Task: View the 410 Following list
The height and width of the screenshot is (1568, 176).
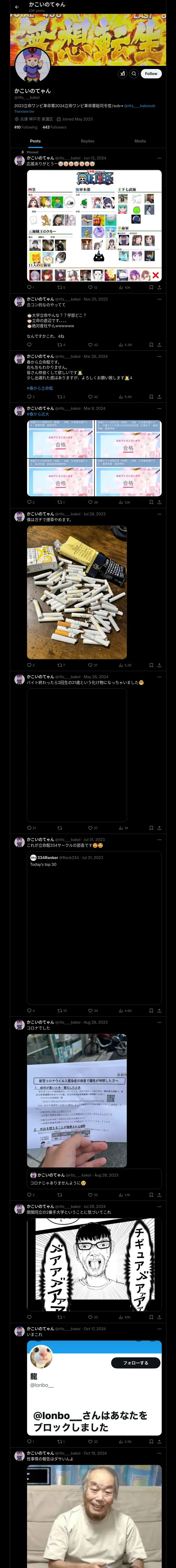Action: [x=26, y=127]
